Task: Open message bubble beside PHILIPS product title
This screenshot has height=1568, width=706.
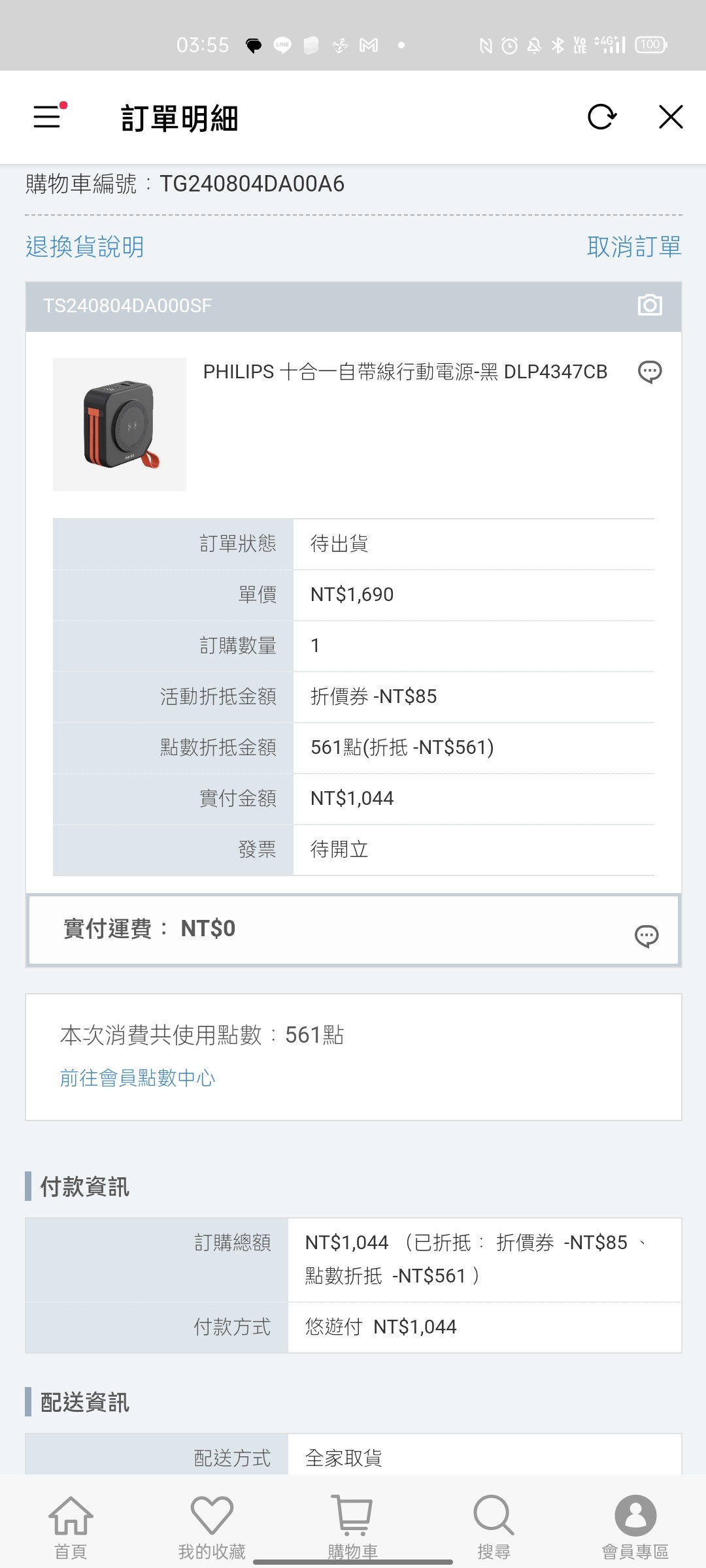Action: (650, 372)
